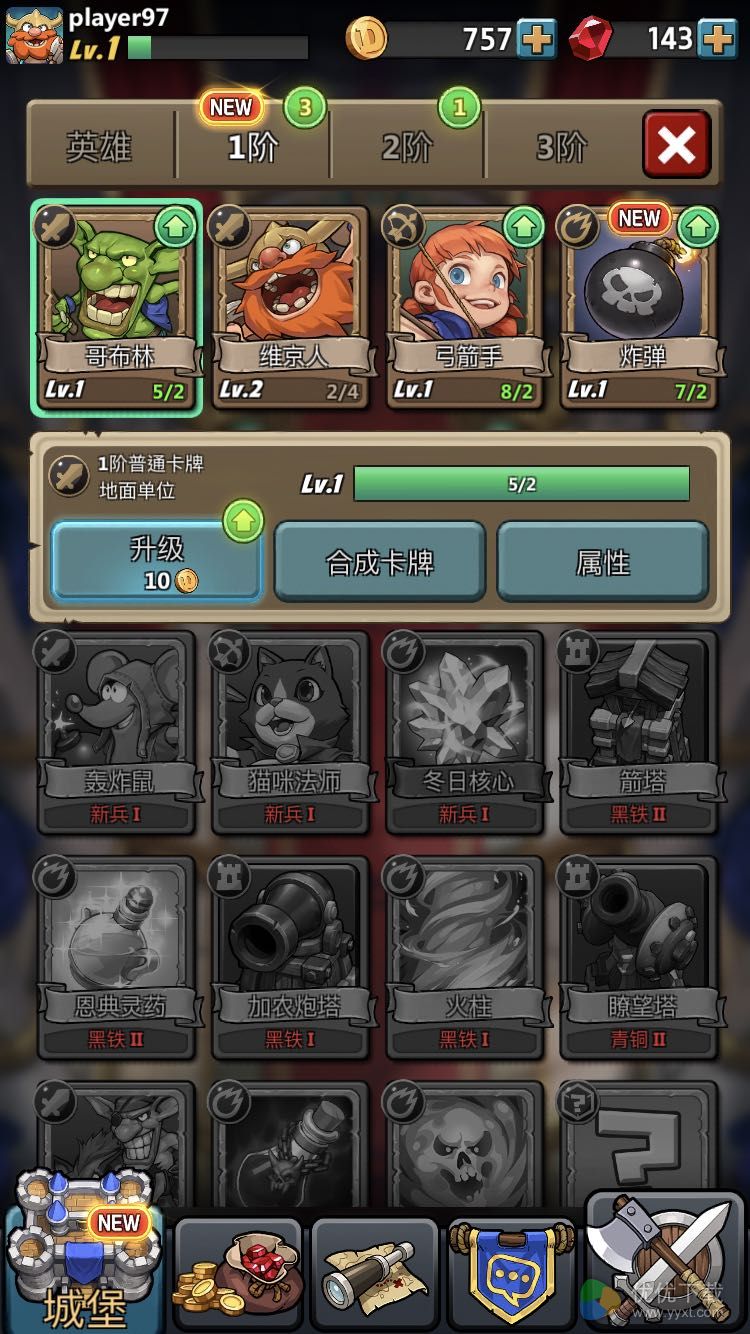Open locked 箭塔 card
Image resolution: width=750 pixels, height=1334 pixels.
click(637, 732)
